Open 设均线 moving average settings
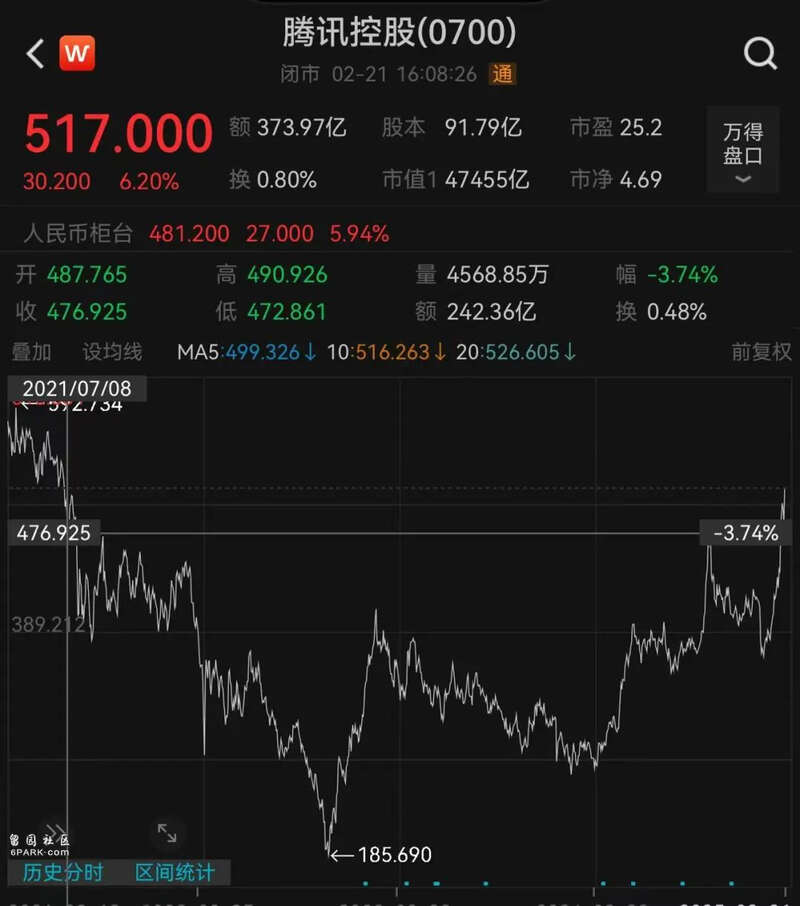Image resolution: width=800 pixels, height=906 pixels. coord(112,352)
